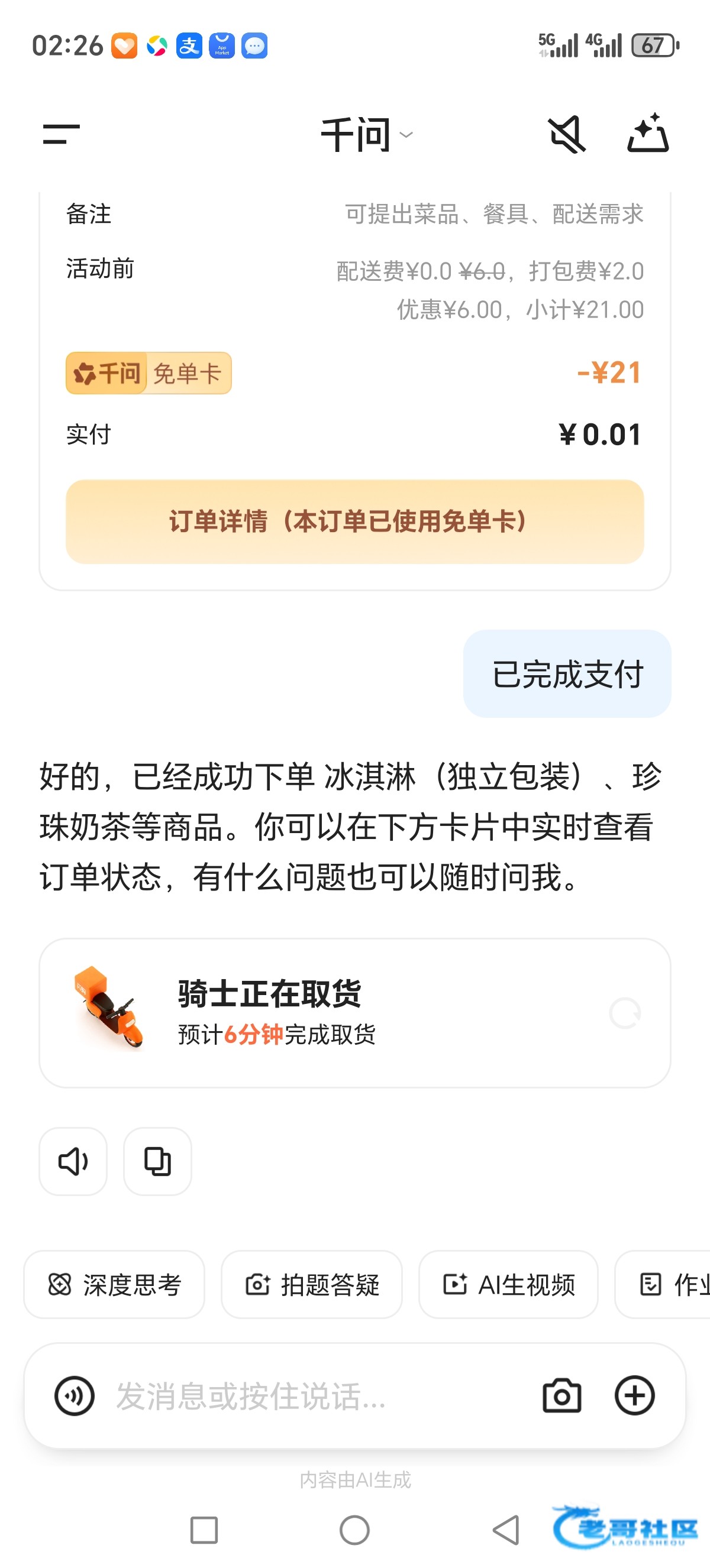Open the camera from input bar
The width and height of the screenshot is (710, 1568).
pos(561,1396)
